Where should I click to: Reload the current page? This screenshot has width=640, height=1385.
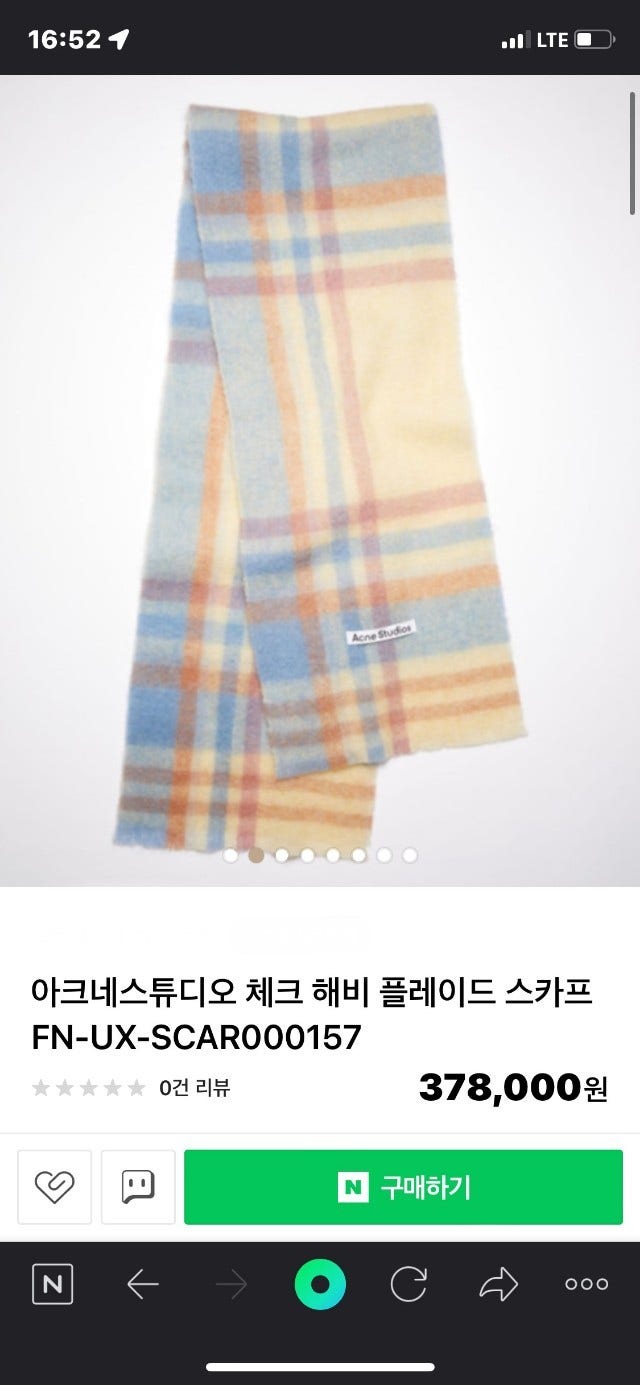click(408, 1285)
